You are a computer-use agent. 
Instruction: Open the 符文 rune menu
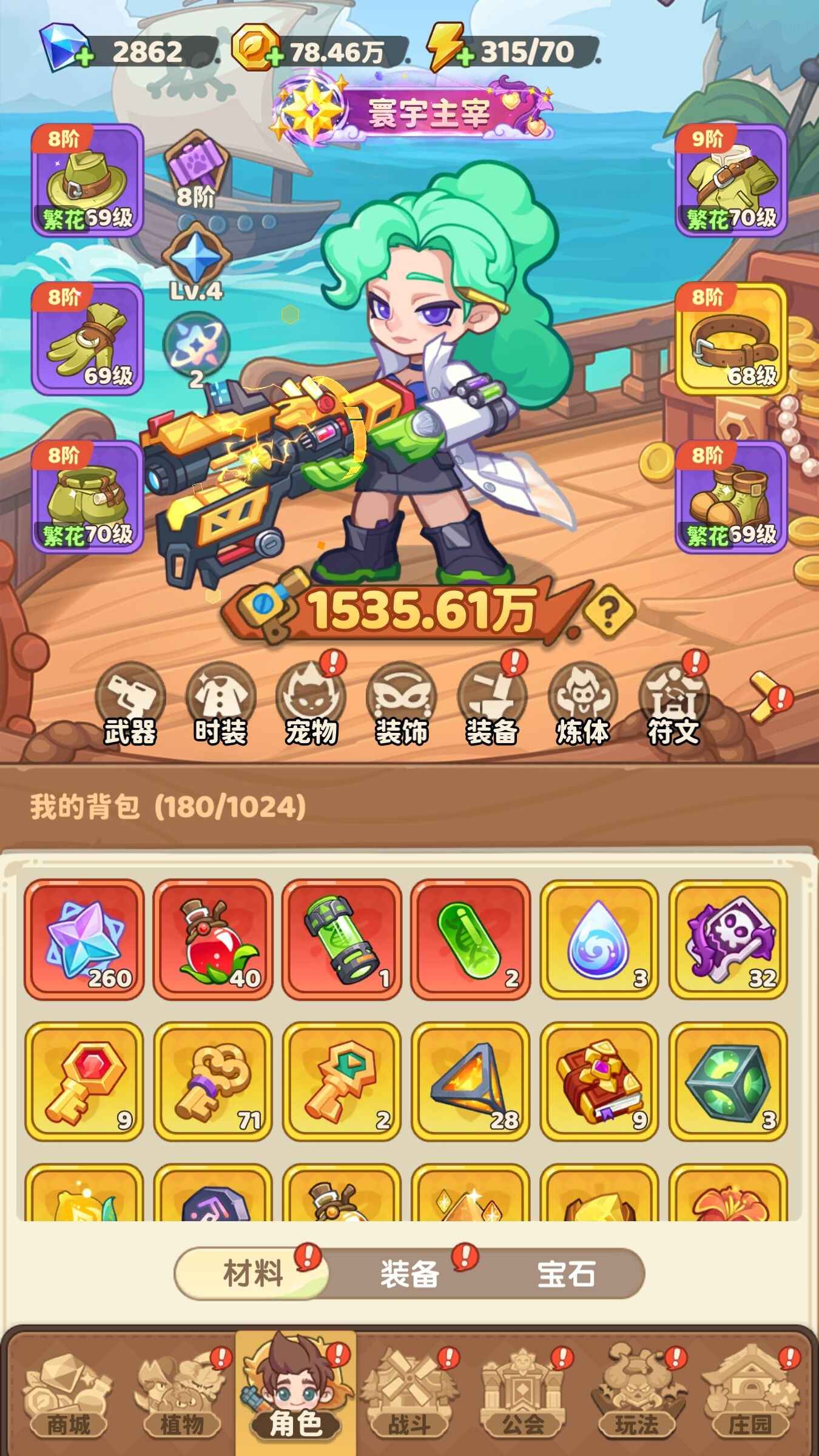point(673,704)
